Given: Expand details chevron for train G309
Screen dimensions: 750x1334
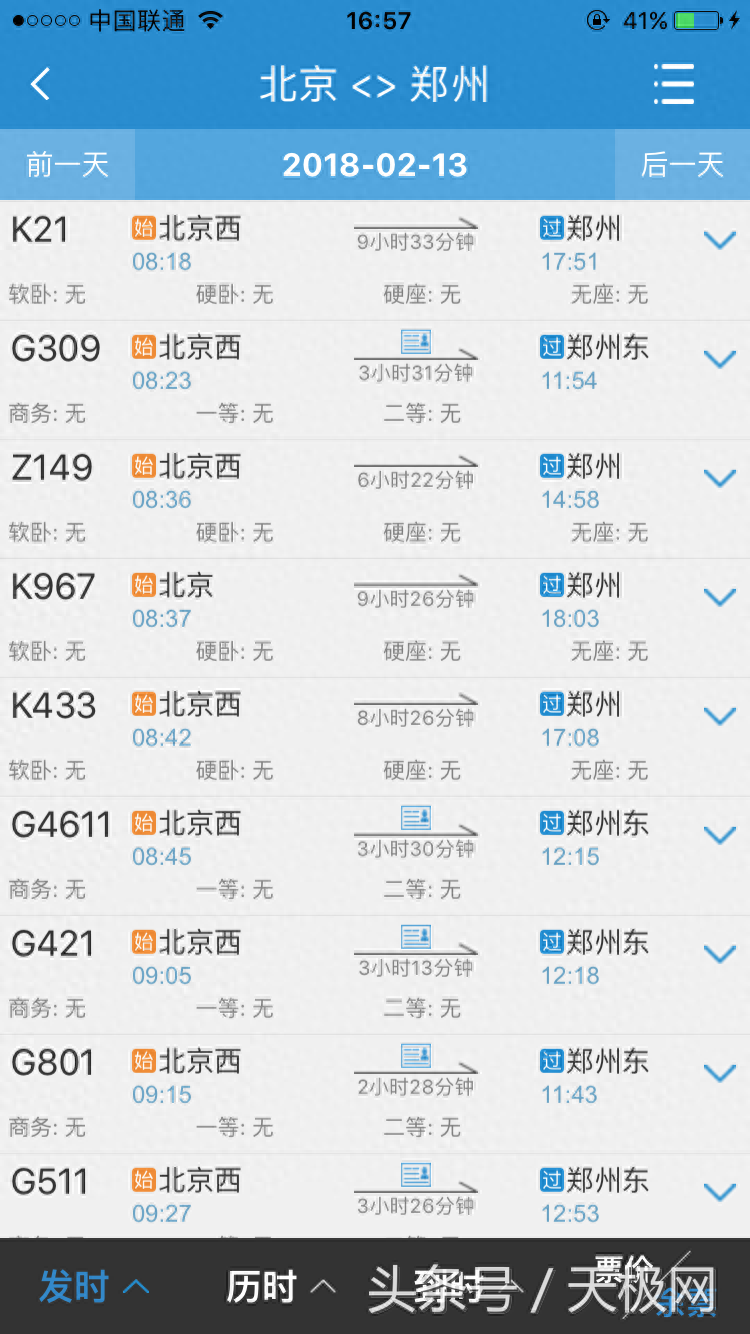Looking at the screenshot, I should tap(720, 359).
